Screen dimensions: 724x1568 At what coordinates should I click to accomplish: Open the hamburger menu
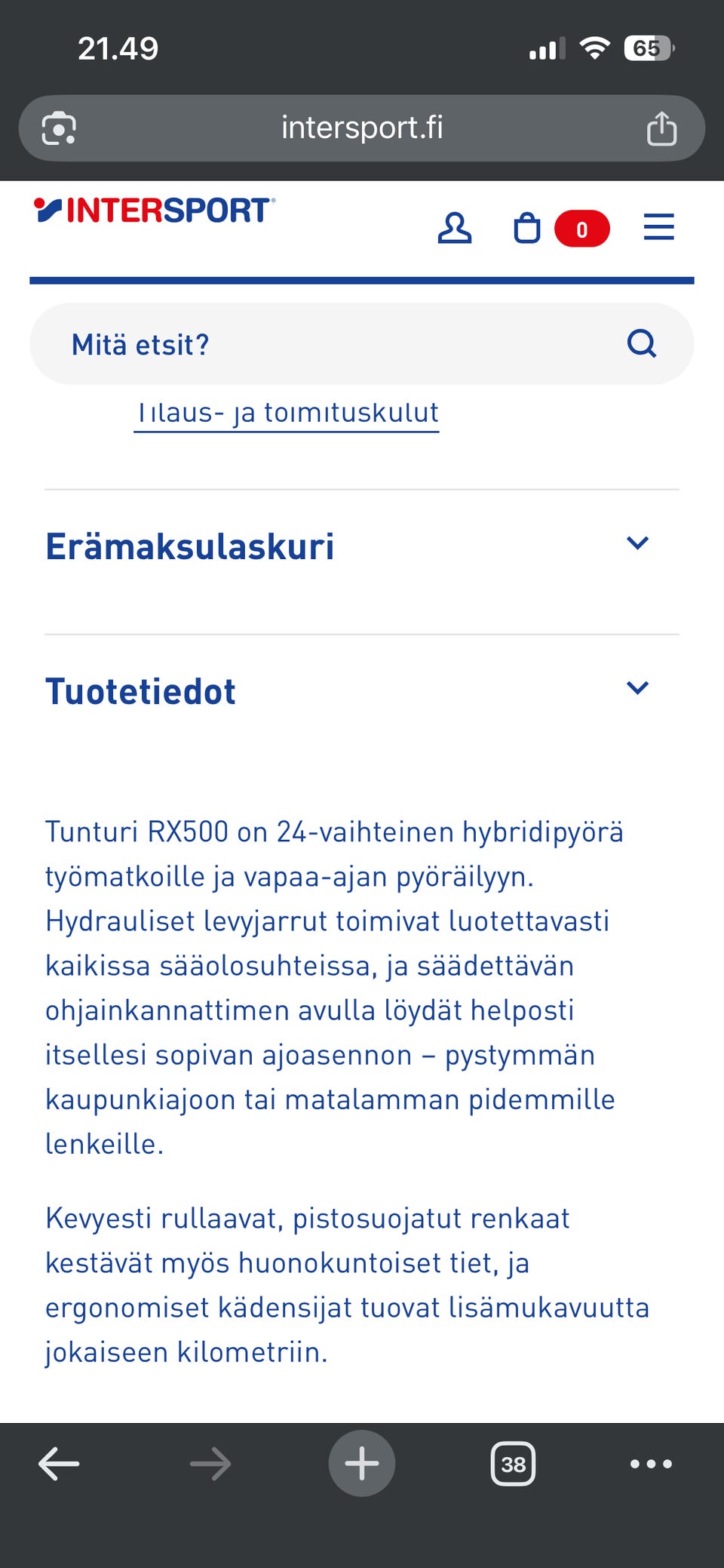tap(658, 227)
